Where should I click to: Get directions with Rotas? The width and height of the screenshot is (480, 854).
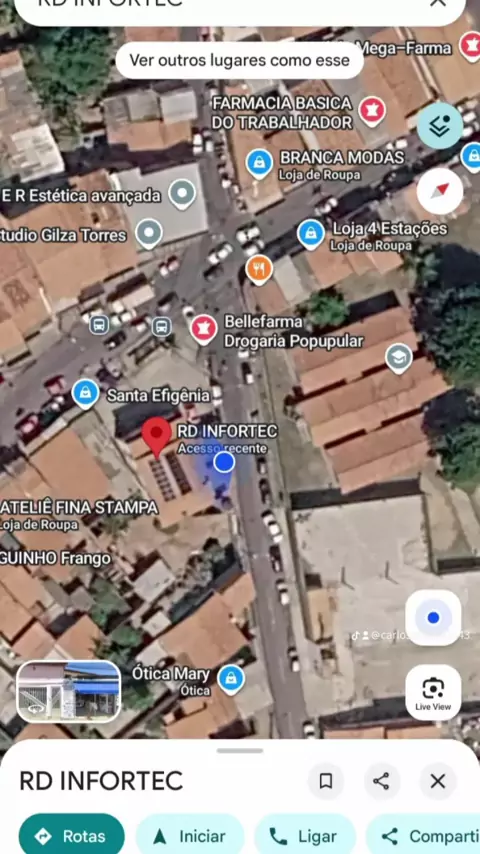(71, 836)
